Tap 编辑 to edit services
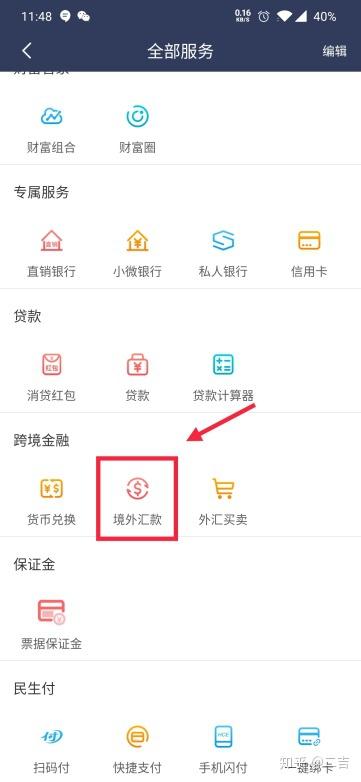Viewport: 361px width, 782px height. pos(335,51)
